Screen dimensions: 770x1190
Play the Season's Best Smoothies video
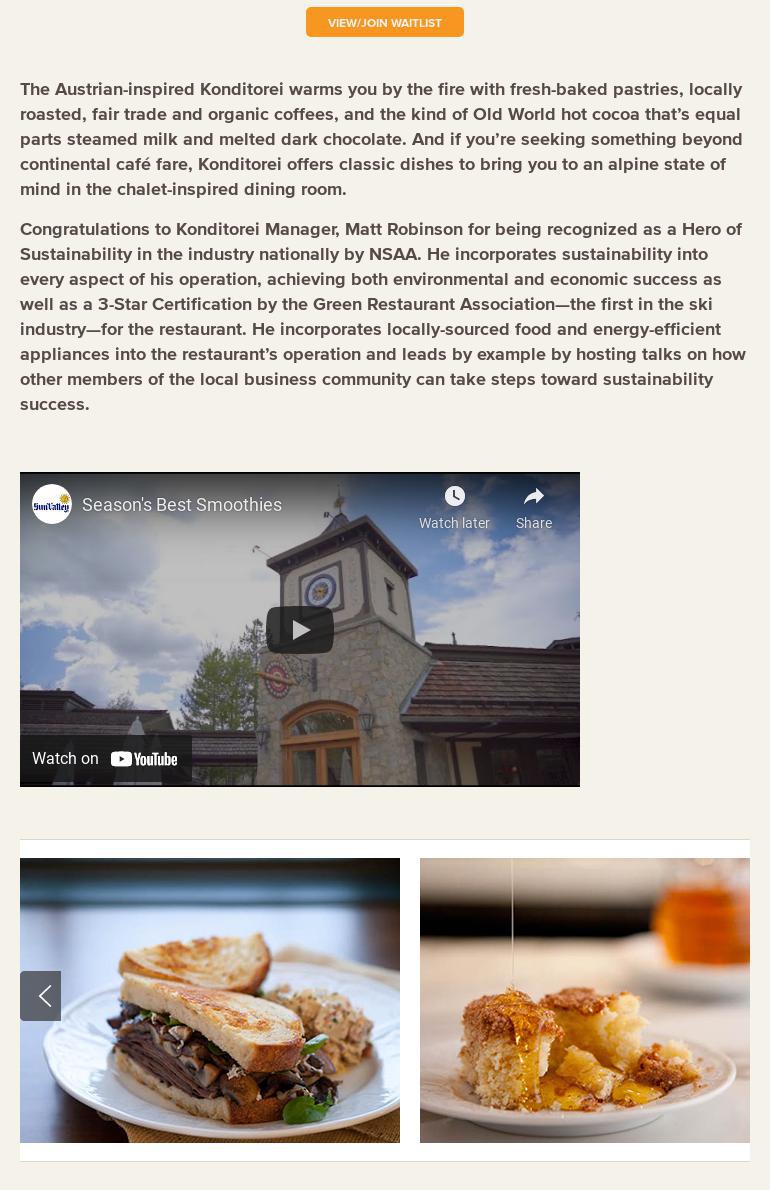[x=300, y=630]
